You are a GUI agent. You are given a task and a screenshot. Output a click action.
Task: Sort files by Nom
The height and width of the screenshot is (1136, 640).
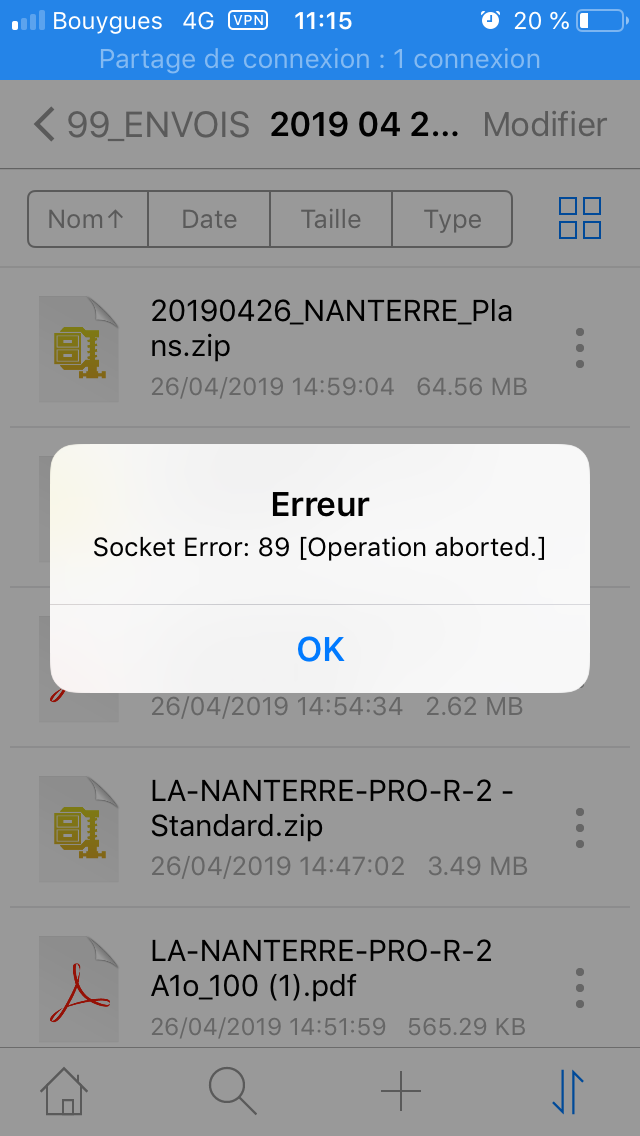pos(87,219)
